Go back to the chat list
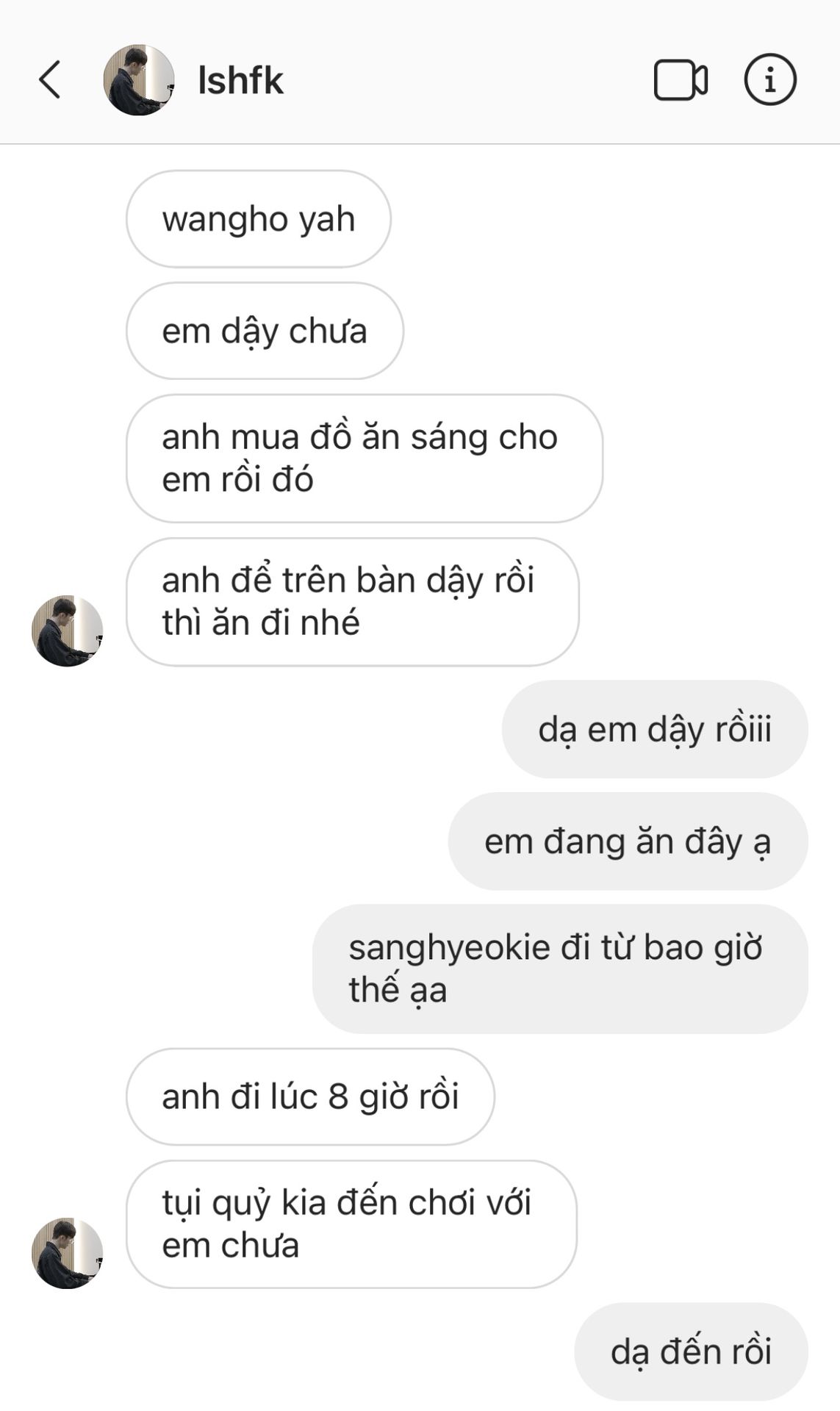 50,79
